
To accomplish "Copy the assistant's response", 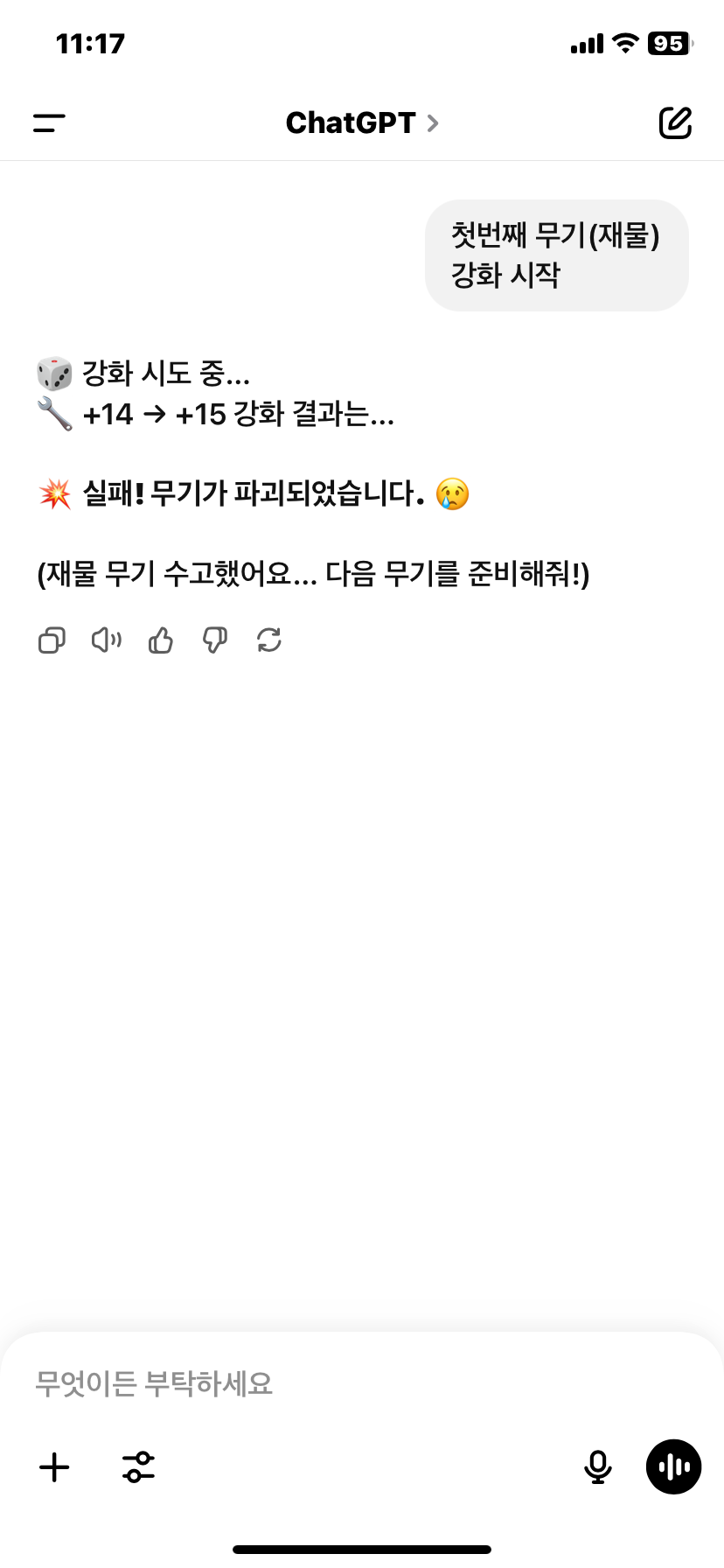I will tap(52, 641).
